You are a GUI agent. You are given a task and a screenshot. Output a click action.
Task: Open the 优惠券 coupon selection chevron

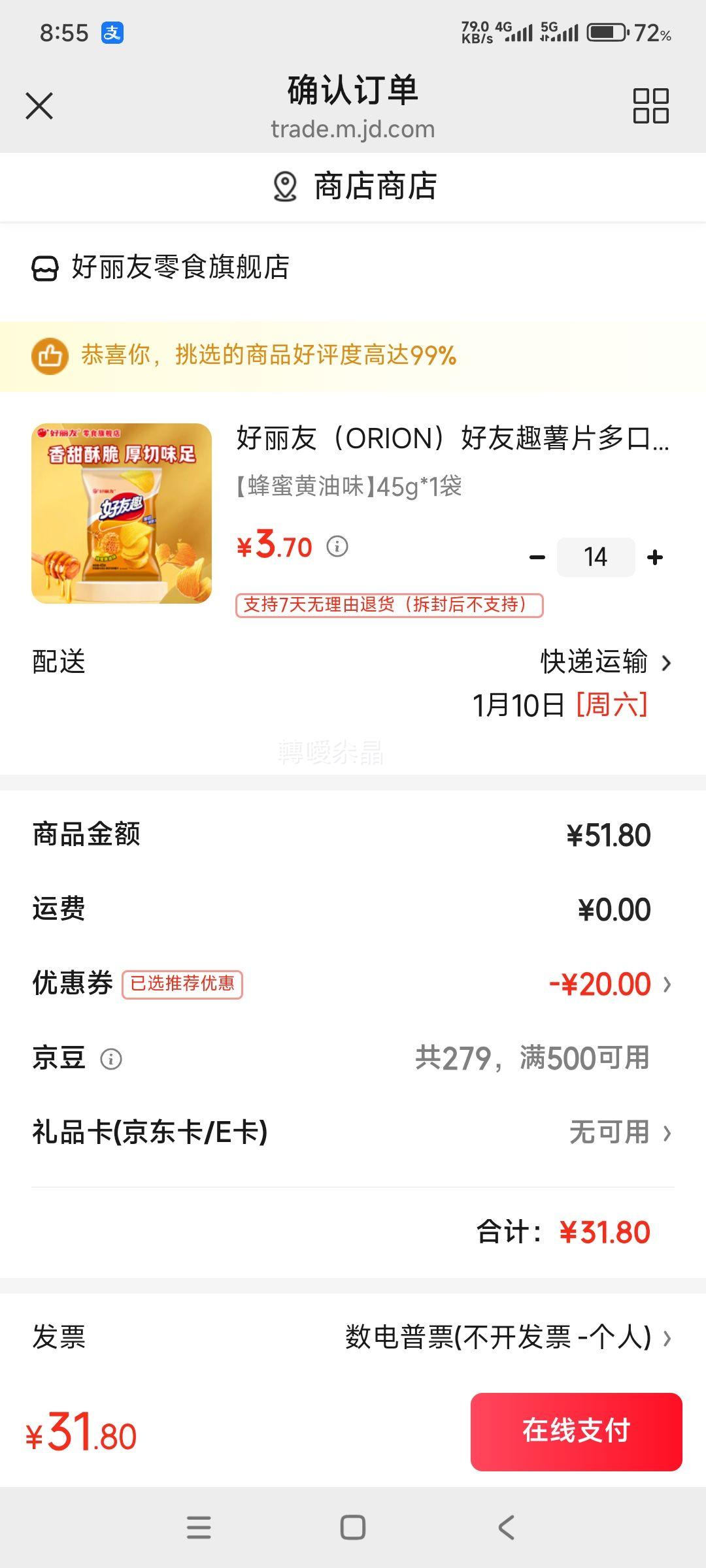point(667,983)
